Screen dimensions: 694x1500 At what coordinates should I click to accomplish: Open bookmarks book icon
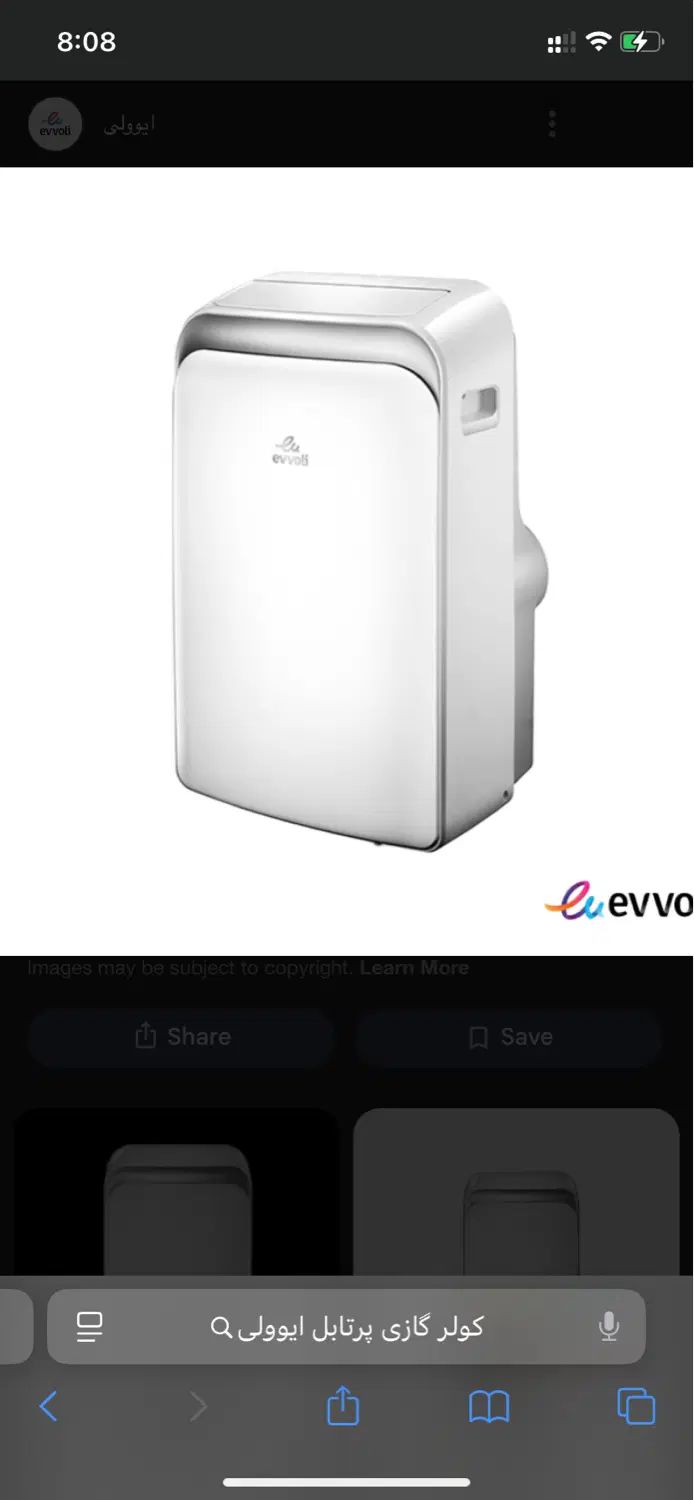[489, 1407]
